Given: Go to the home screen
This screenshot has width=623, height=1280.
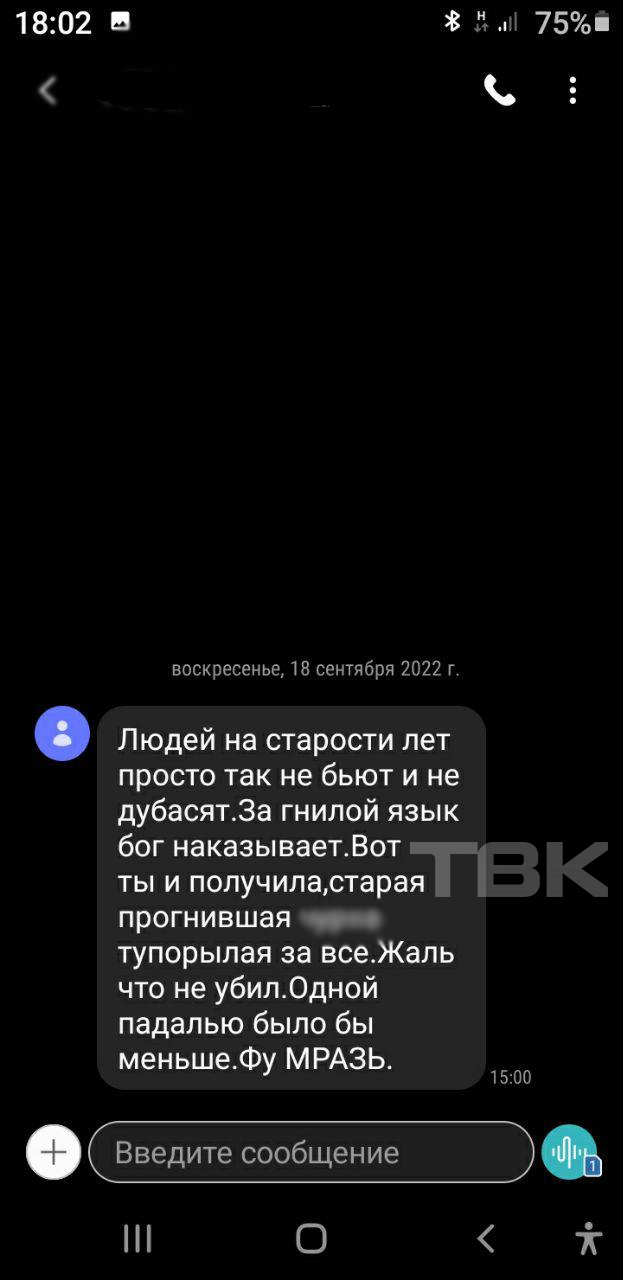Looking at the screenshot, I should click(311, 1239).
